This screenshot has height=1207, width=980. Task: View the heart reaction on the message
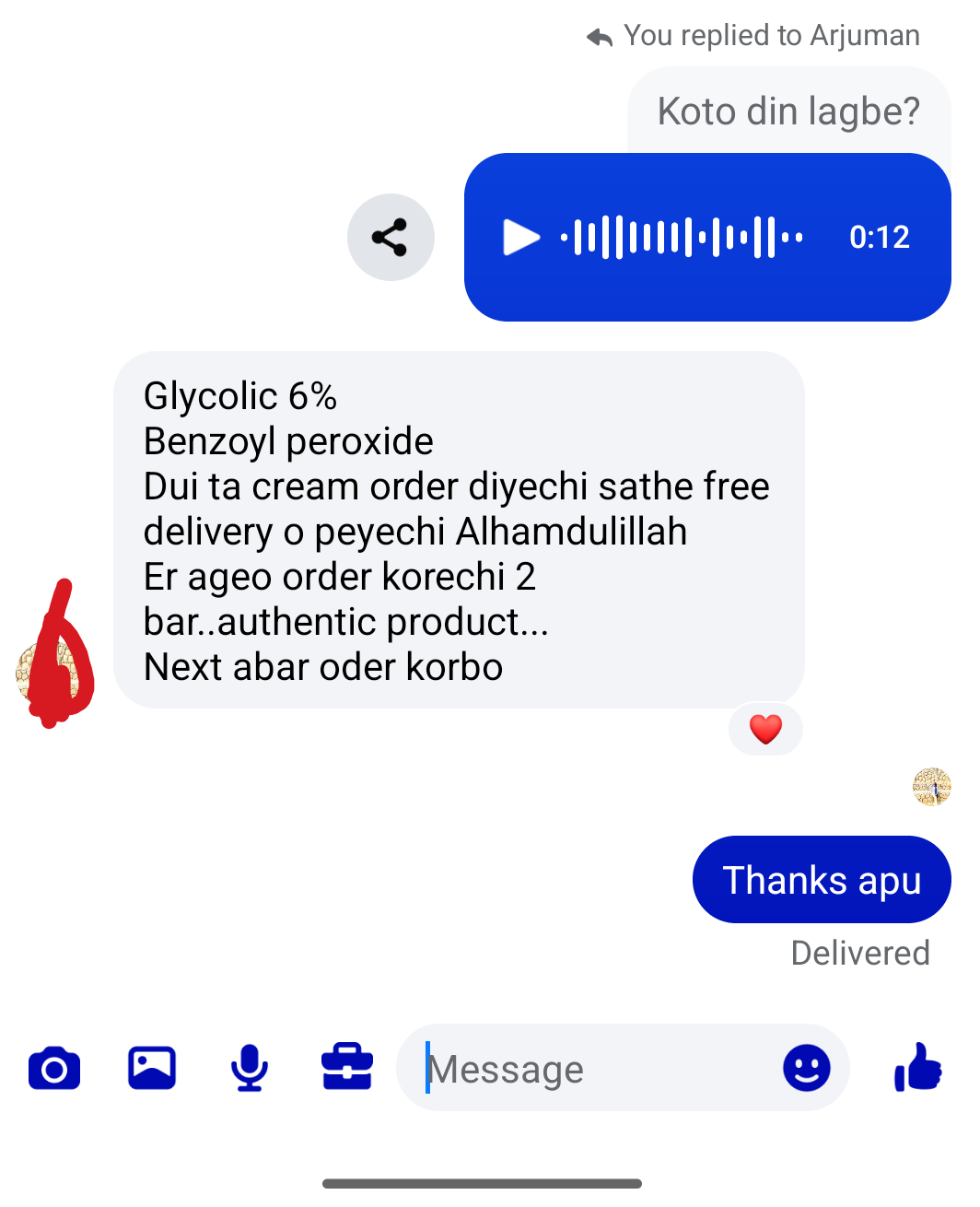[765, 730]
